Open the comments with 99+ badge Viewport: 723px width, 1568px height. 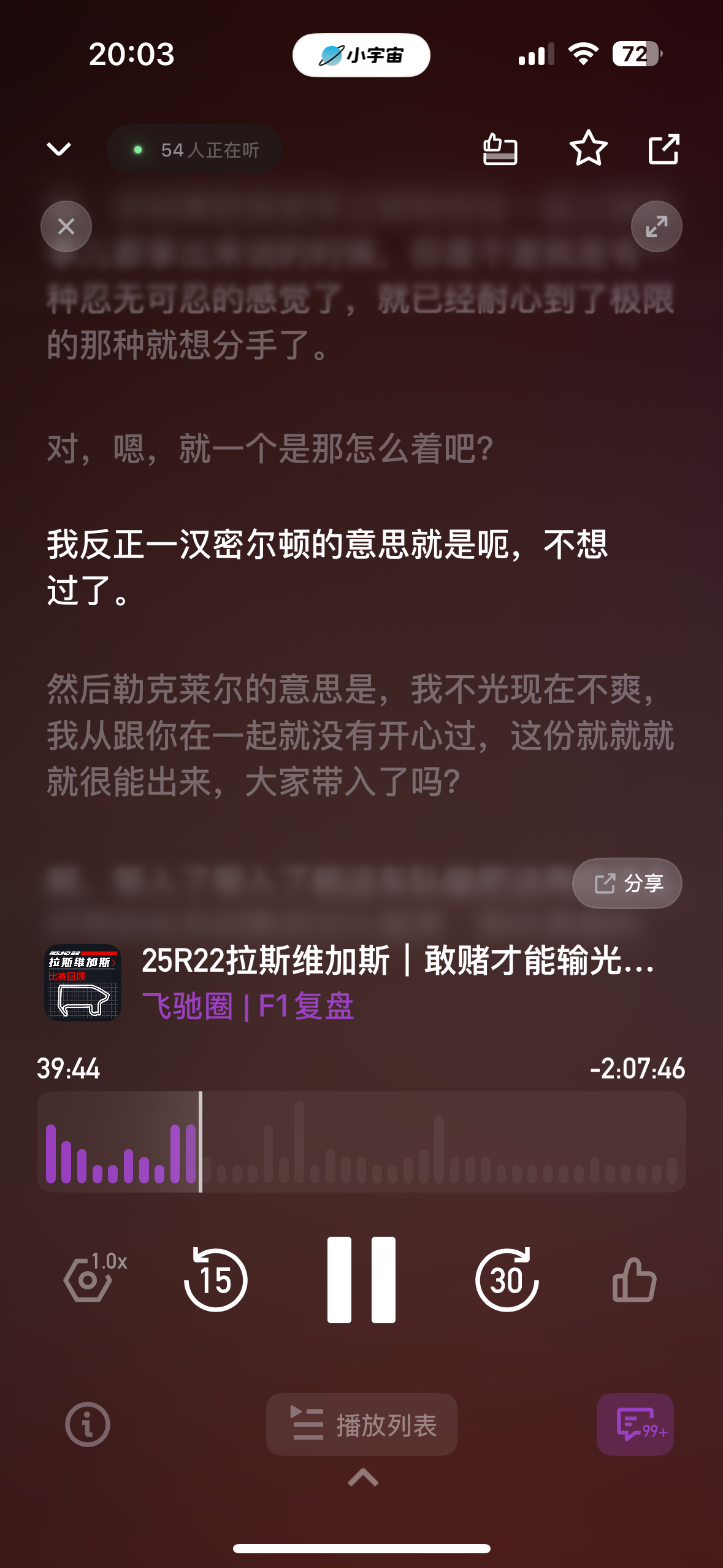[635, 1424]
